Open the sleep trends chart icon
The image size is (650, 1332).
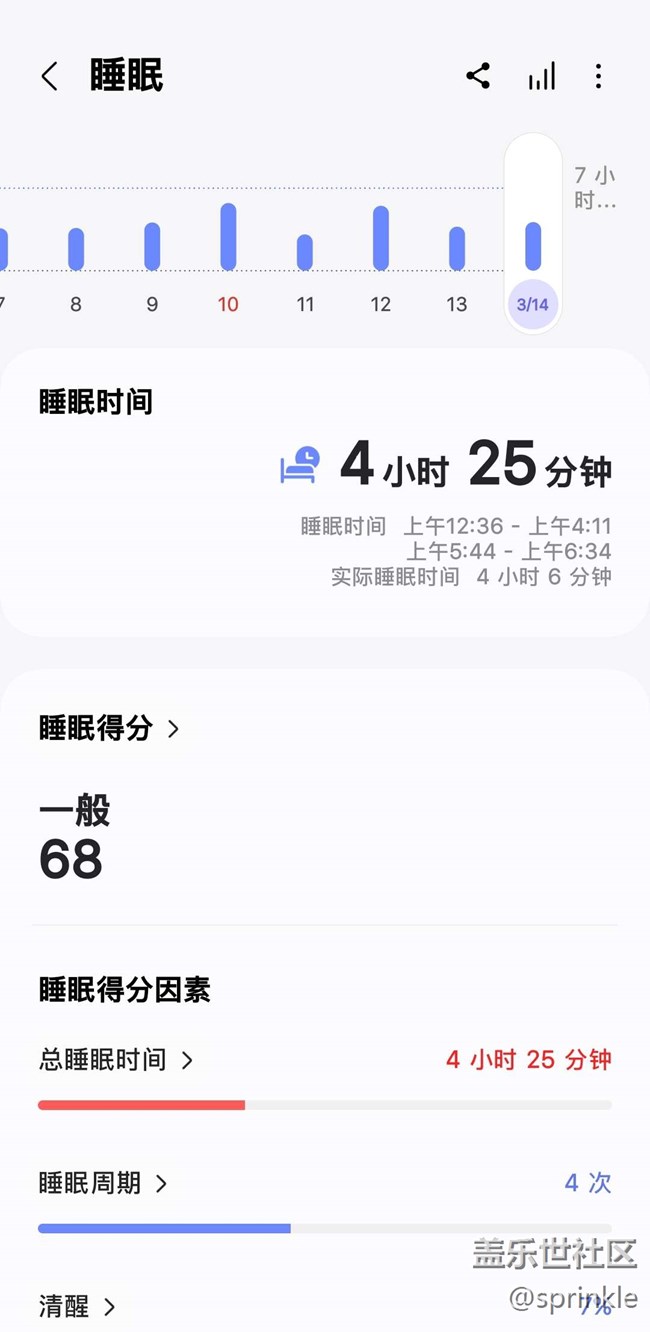tap(541, 76)
